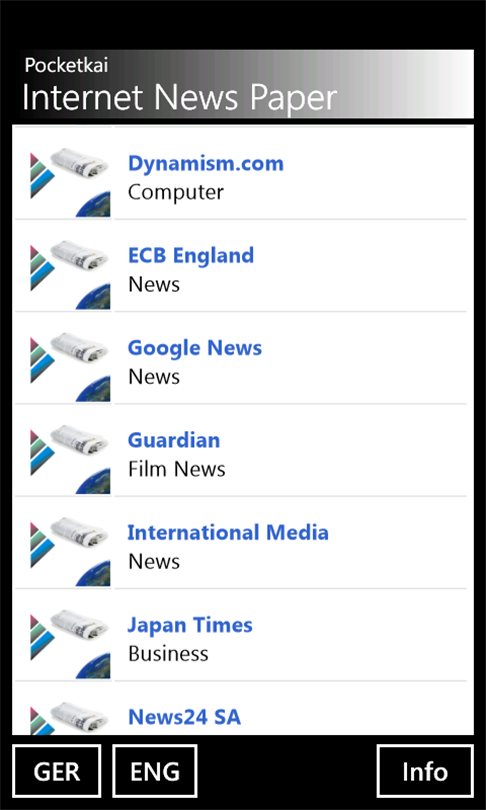Open Guardian Film News

(x=241, y=450)
